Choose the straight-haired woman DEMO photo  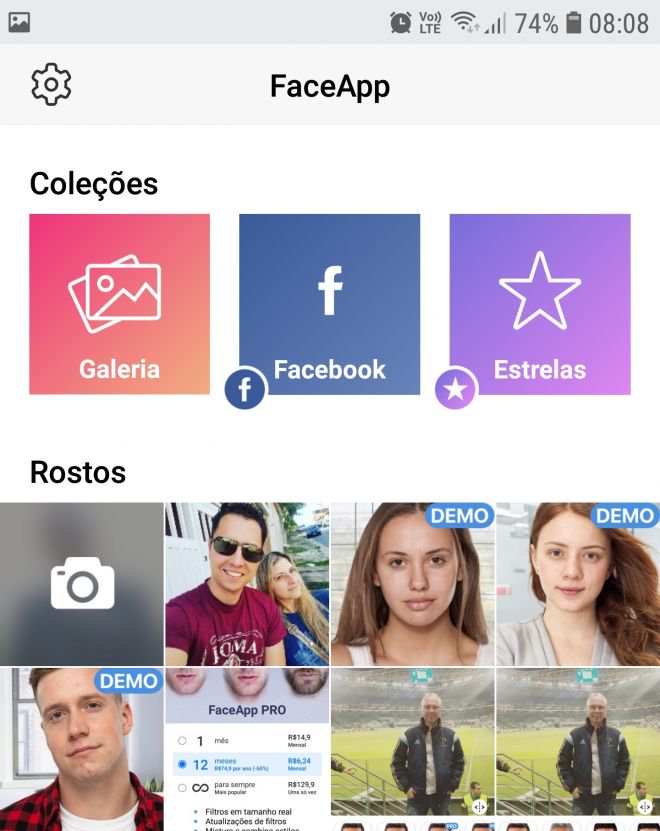tap(412, 584)
